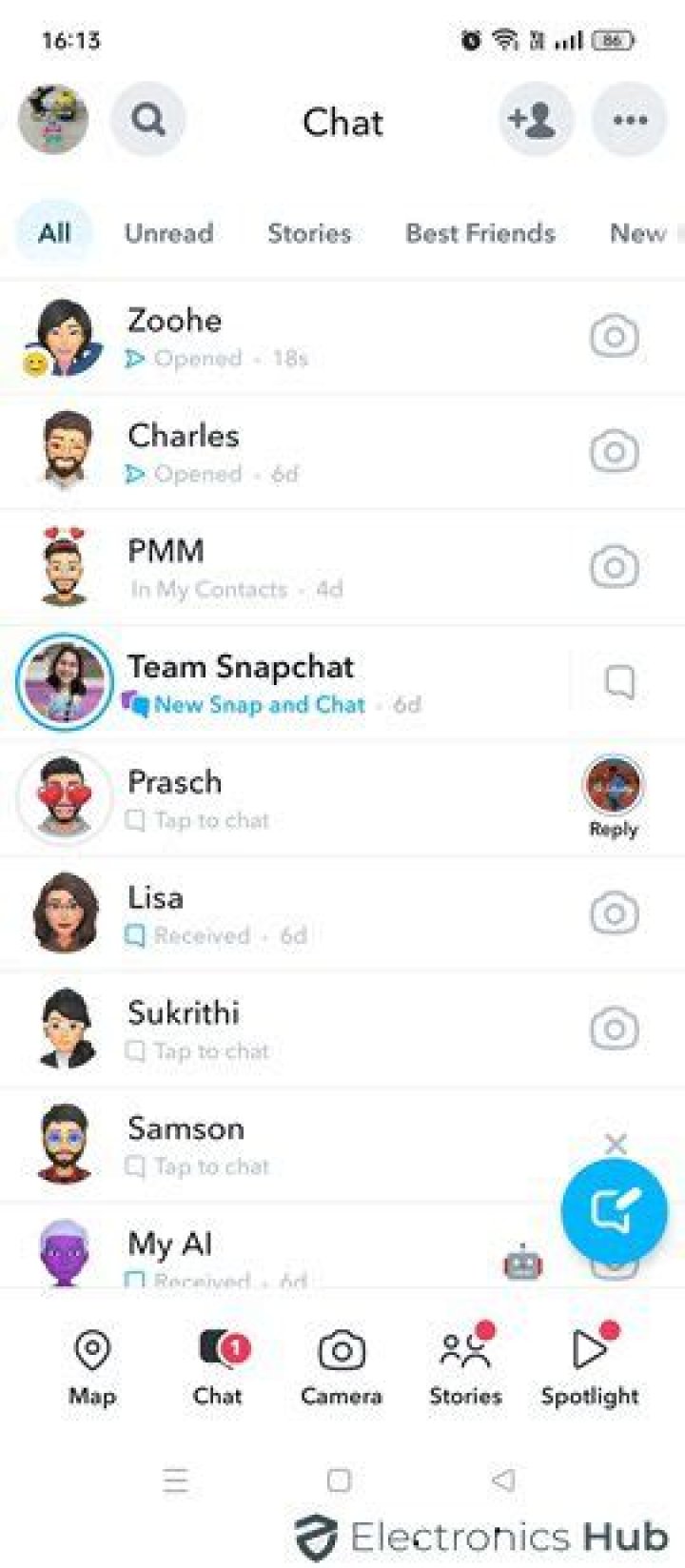Show the Best Friends filter

(x=479, y=233)
